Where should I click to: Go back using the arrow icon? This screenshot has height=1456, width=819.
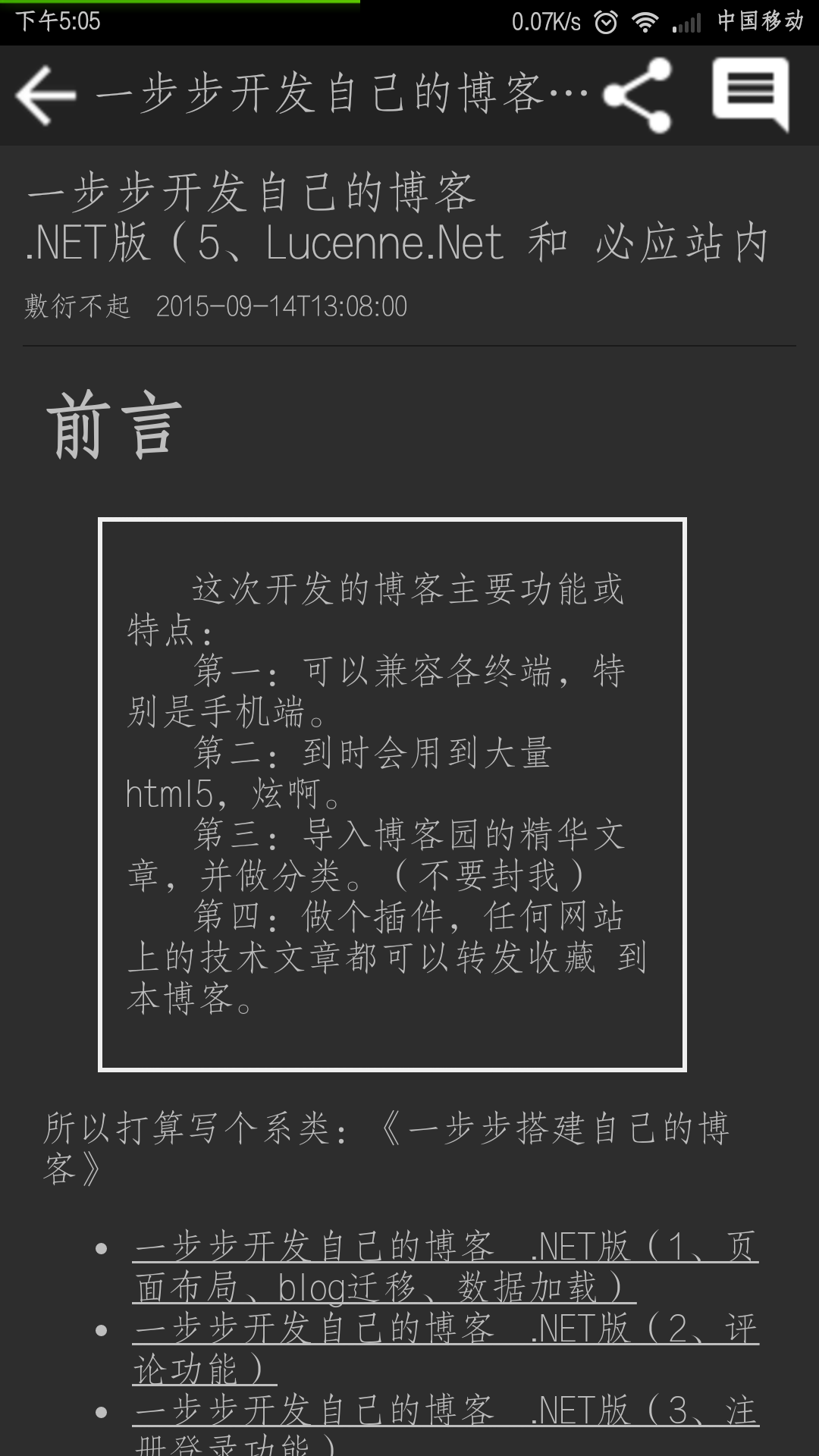pyautogui.click(x=45, y=95)
